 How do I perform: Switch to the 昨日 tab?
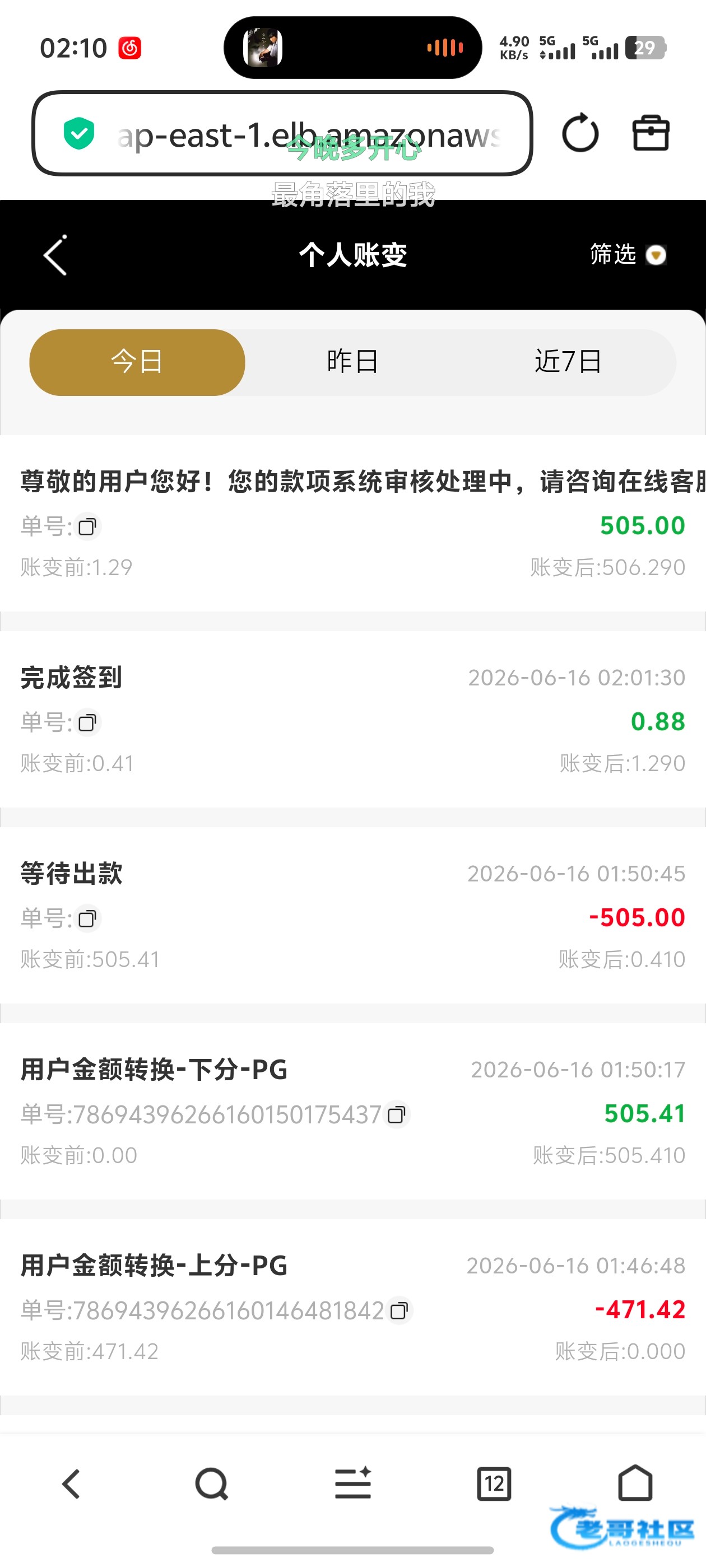point(352,362)
